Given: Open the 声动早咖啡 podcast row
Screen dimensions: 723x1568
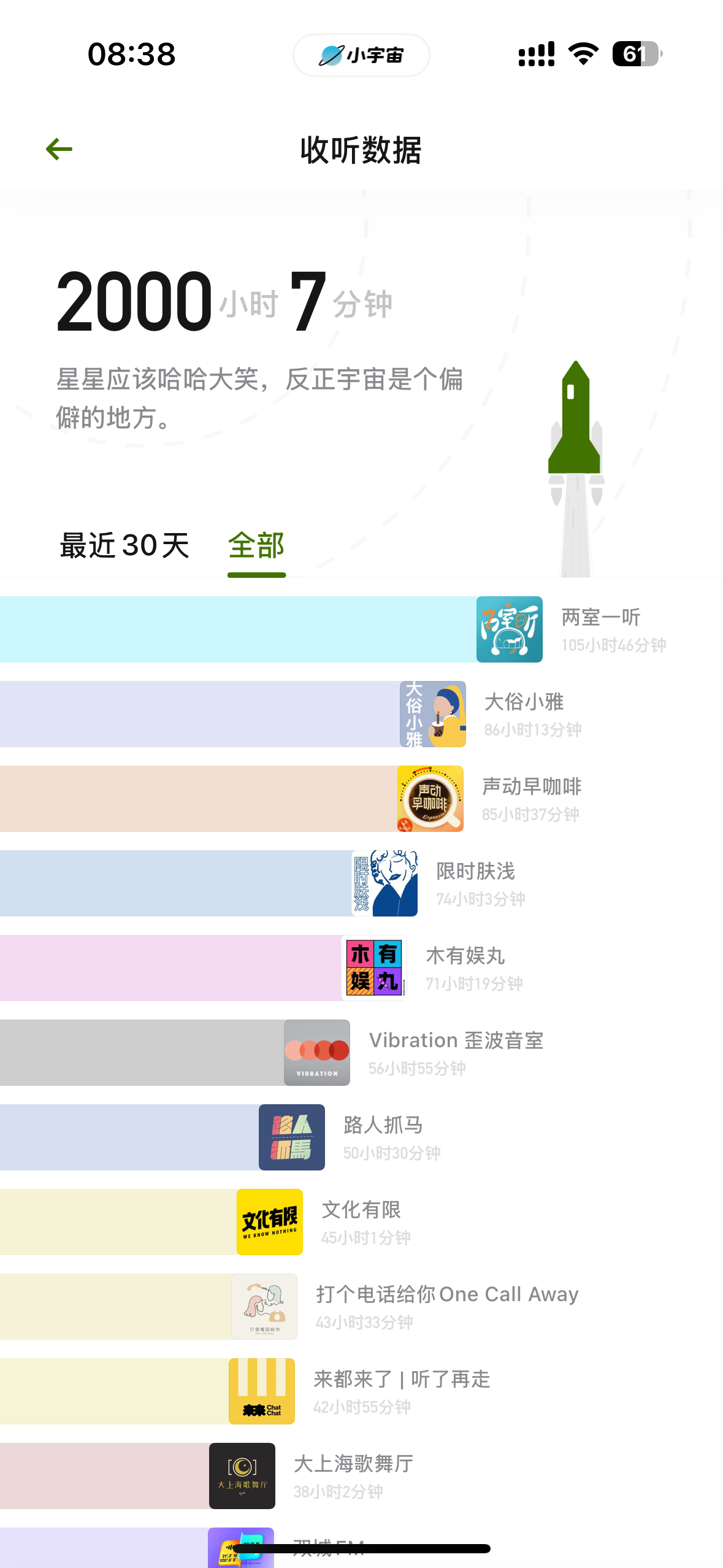Looking at the screenshot, I should pos(361,799).
